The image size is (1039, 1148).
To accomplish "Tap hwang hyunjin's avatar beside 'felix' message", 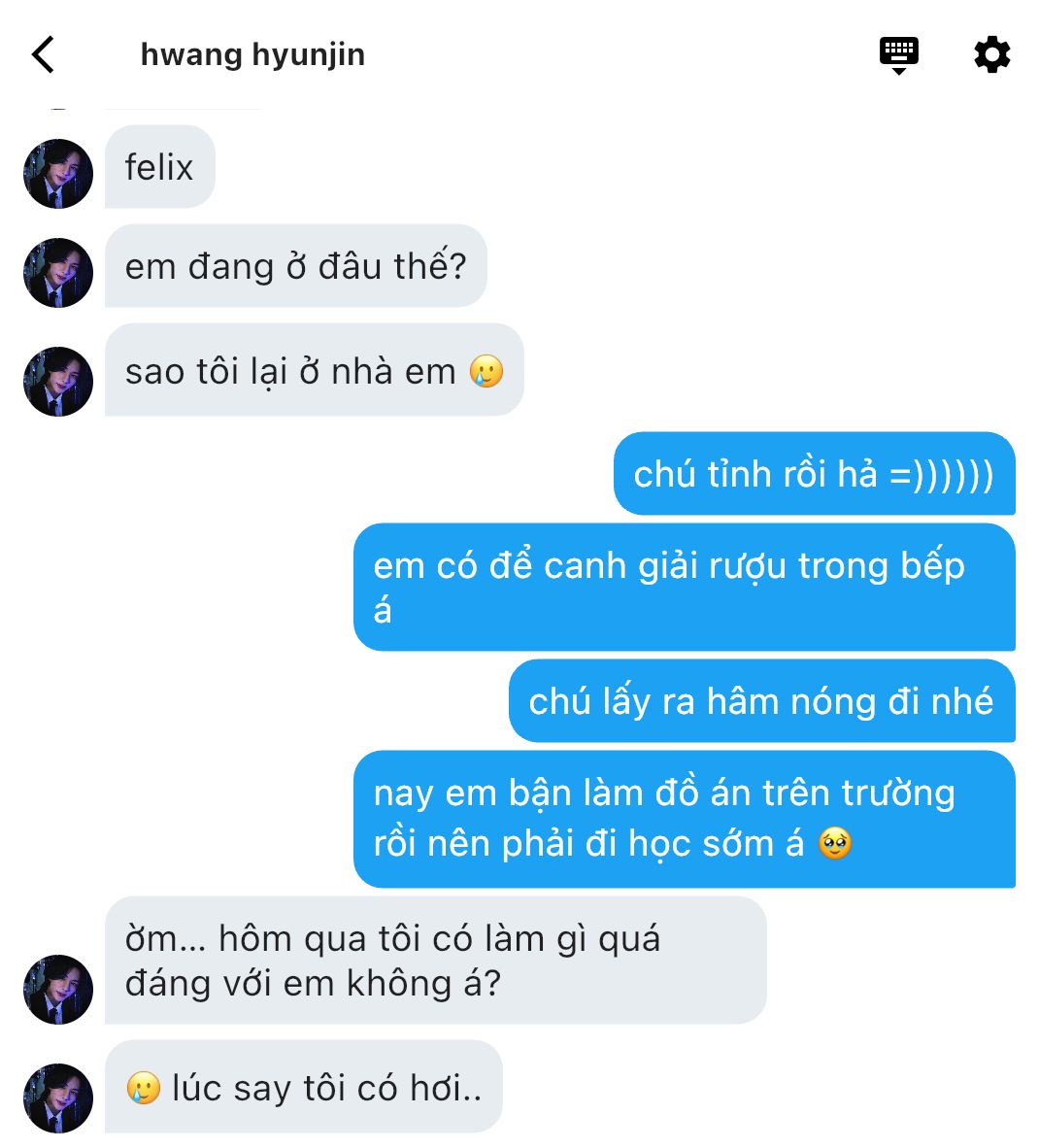I will pos(57,174).
